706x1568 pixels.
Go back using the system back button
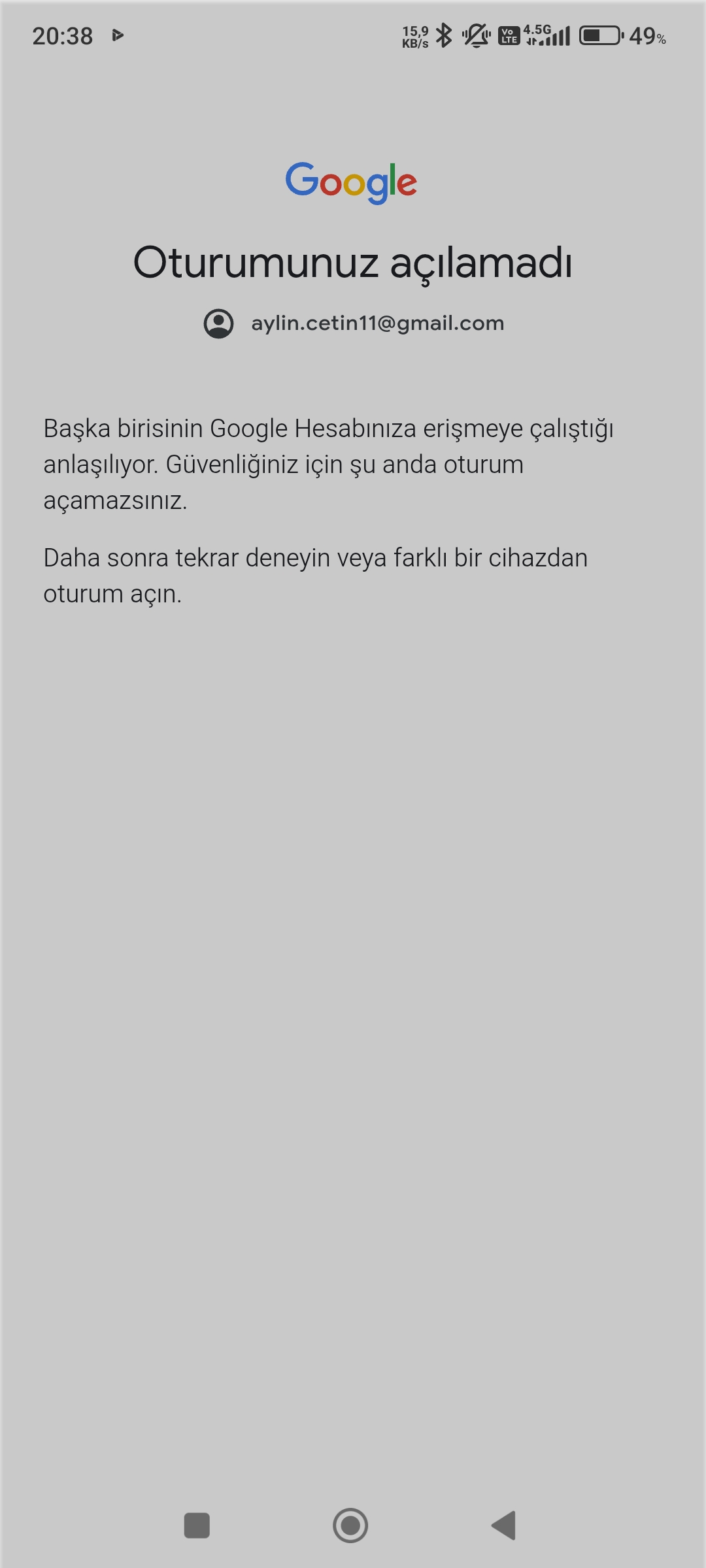[503, 1526]
